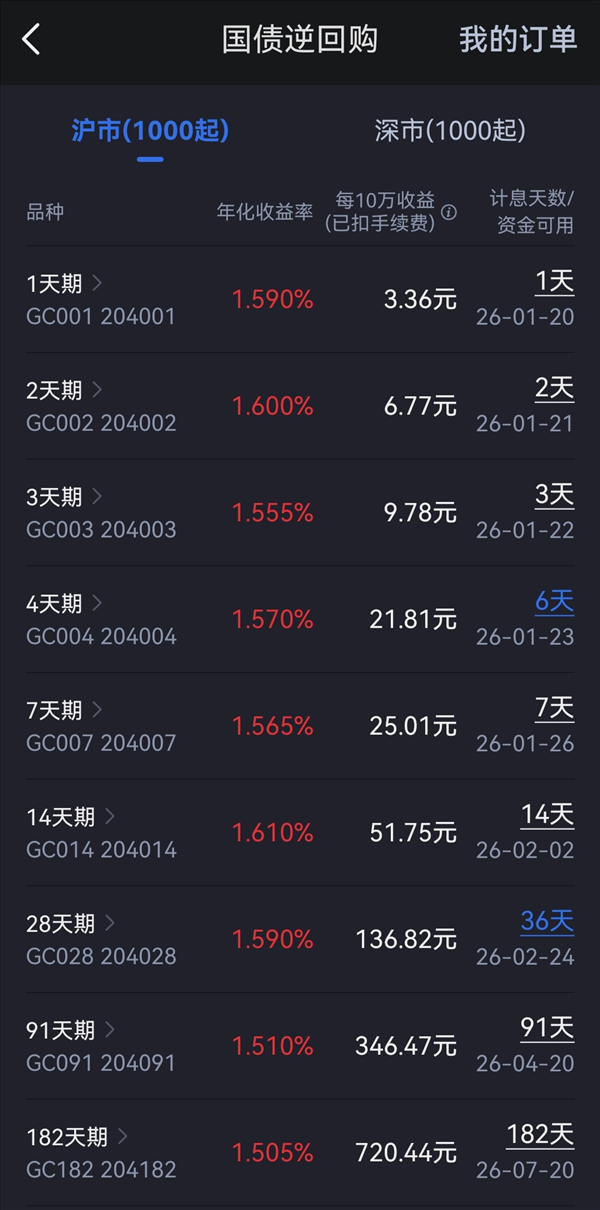Go back using the top-left arrow
This screenshot has height=1210, width=600.
pyautogui.click(x=32, y=40)
